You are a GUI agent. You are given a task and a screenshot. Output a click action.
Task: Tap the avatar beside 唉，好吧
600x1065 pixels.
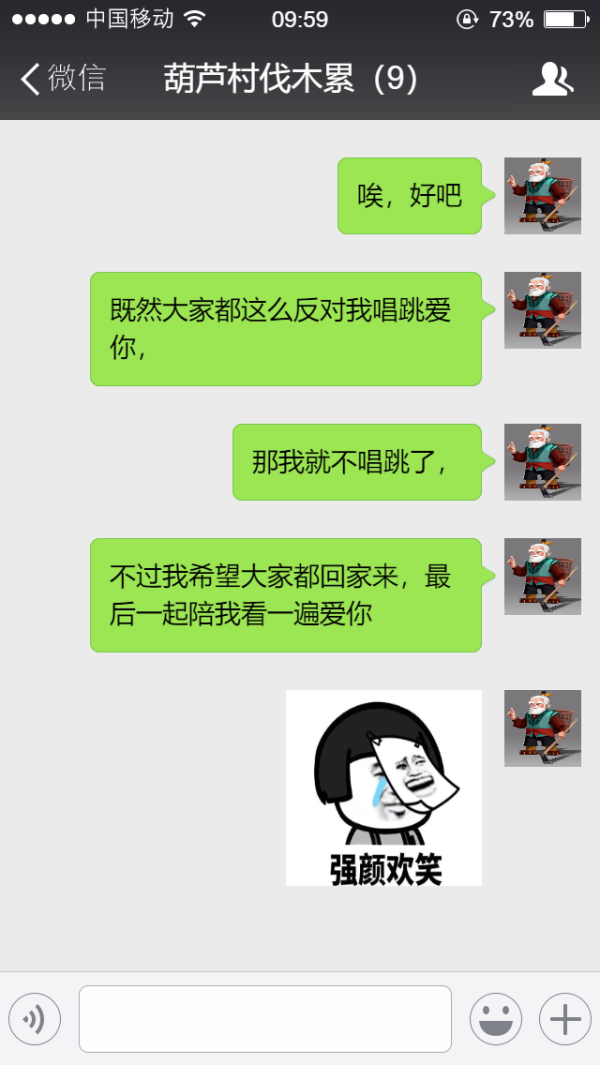[542, 196]
